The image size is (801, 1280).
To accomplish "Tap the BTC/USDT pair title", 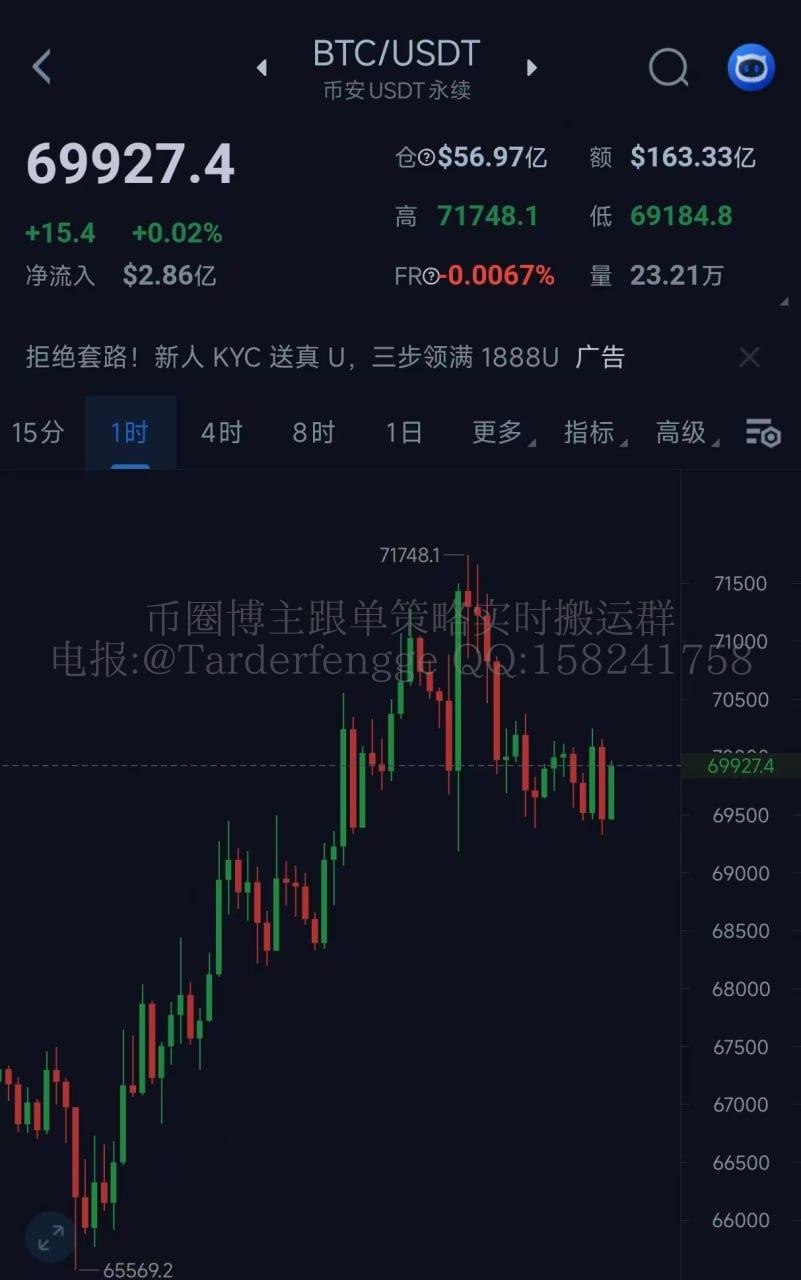I will point(397,53).
